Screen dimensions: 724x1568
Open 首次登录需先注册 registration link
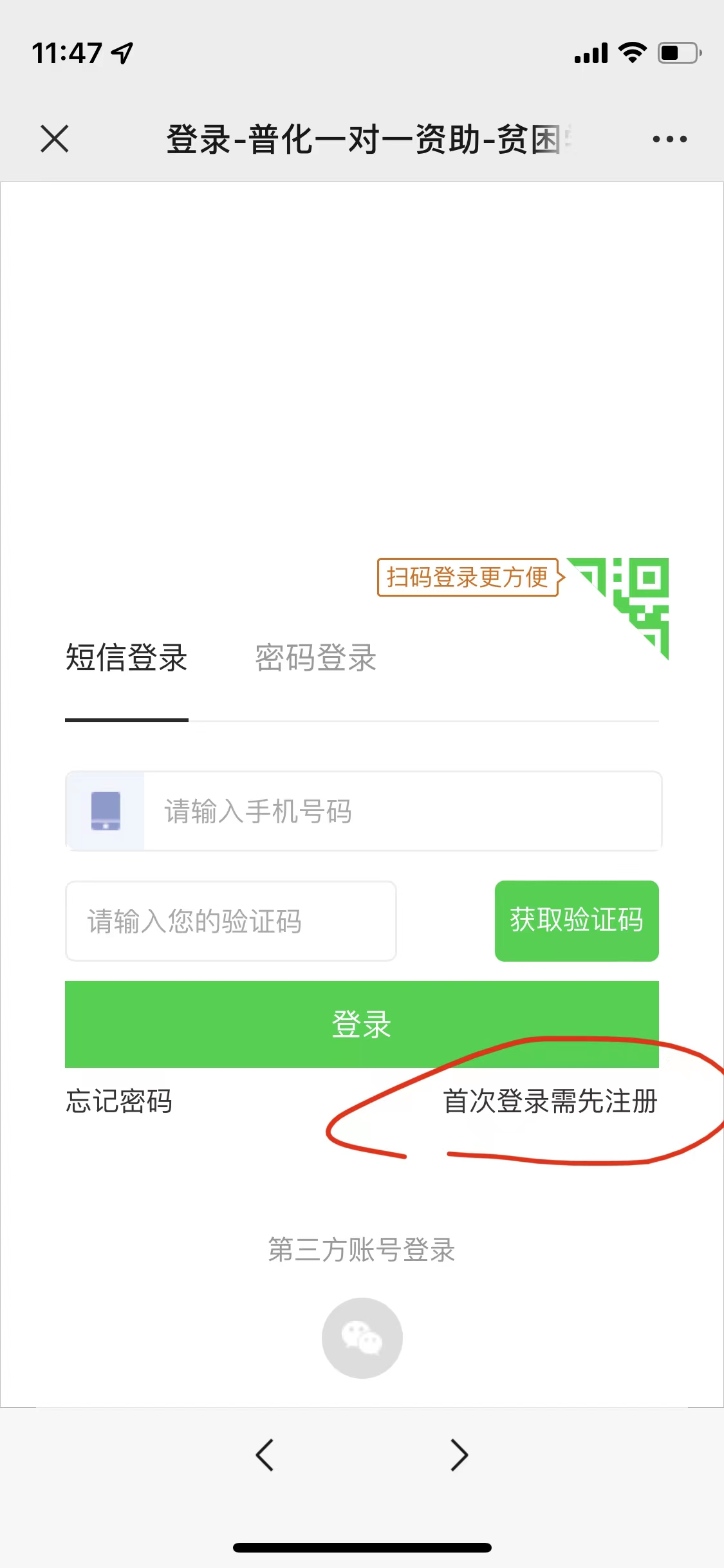(550, 1101)
